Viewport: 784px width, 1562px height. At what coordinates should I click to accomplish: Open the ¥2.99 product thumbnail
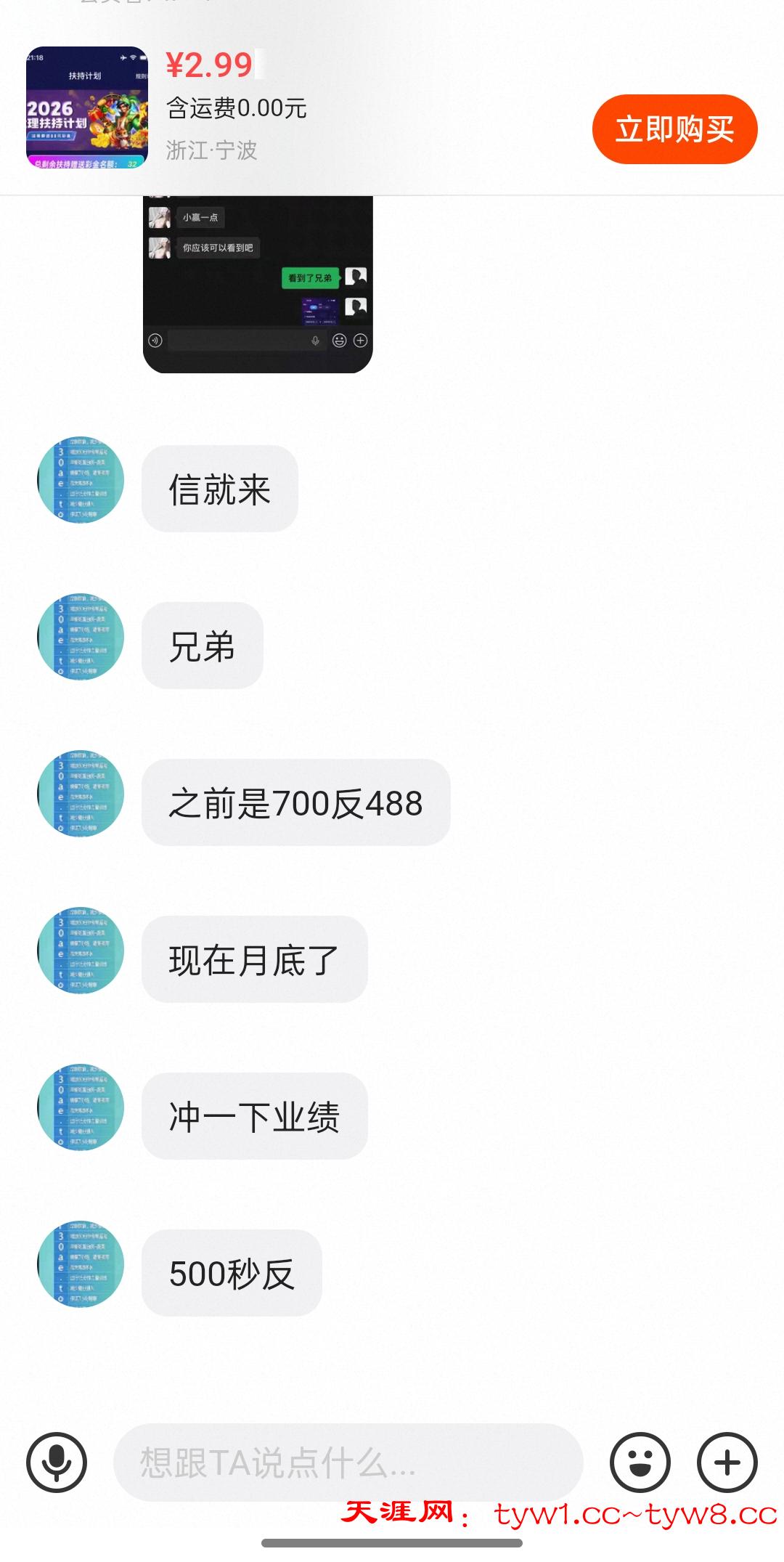coord(87,107)
